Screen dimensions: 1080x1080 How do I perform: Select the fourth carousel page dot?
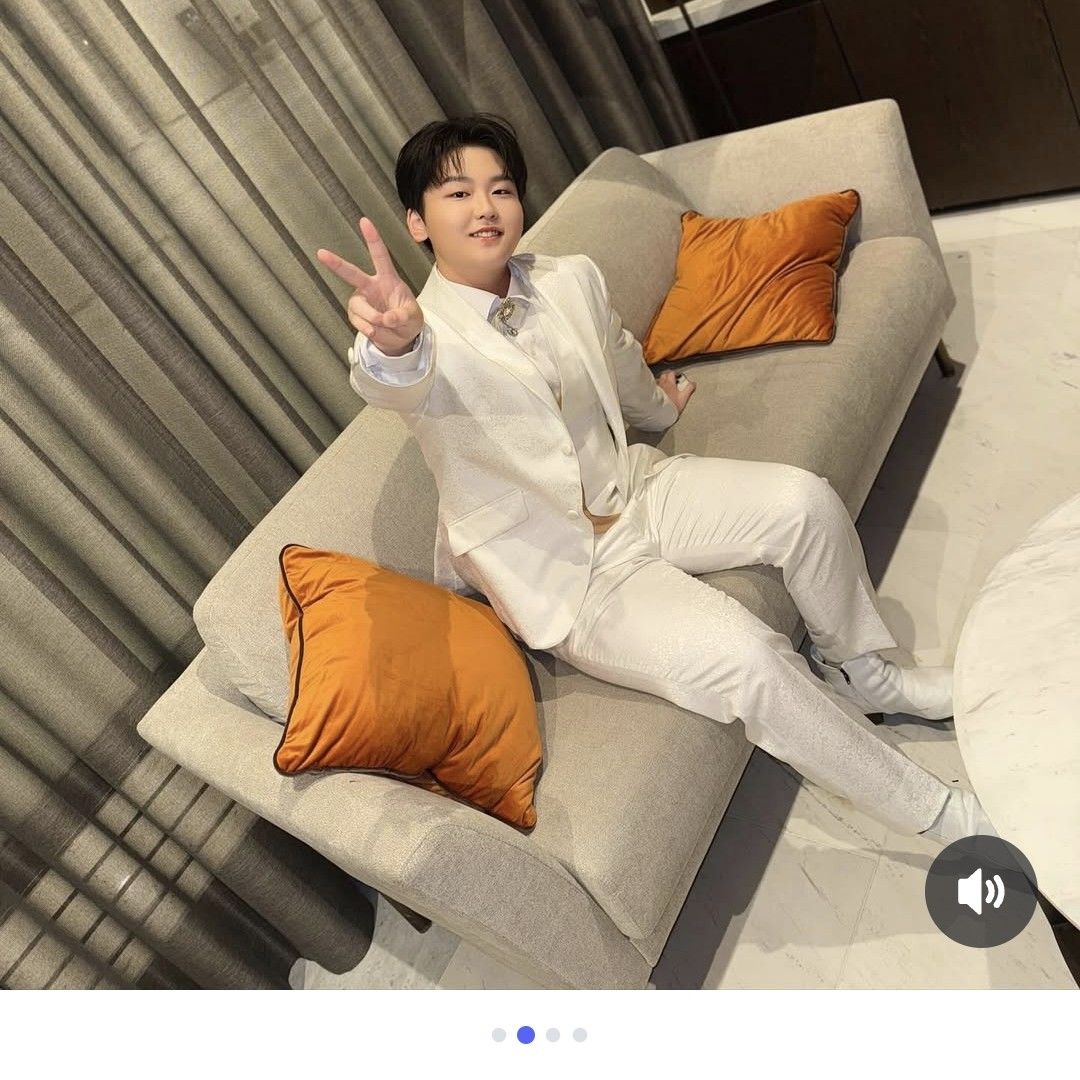pos(580,1035)
